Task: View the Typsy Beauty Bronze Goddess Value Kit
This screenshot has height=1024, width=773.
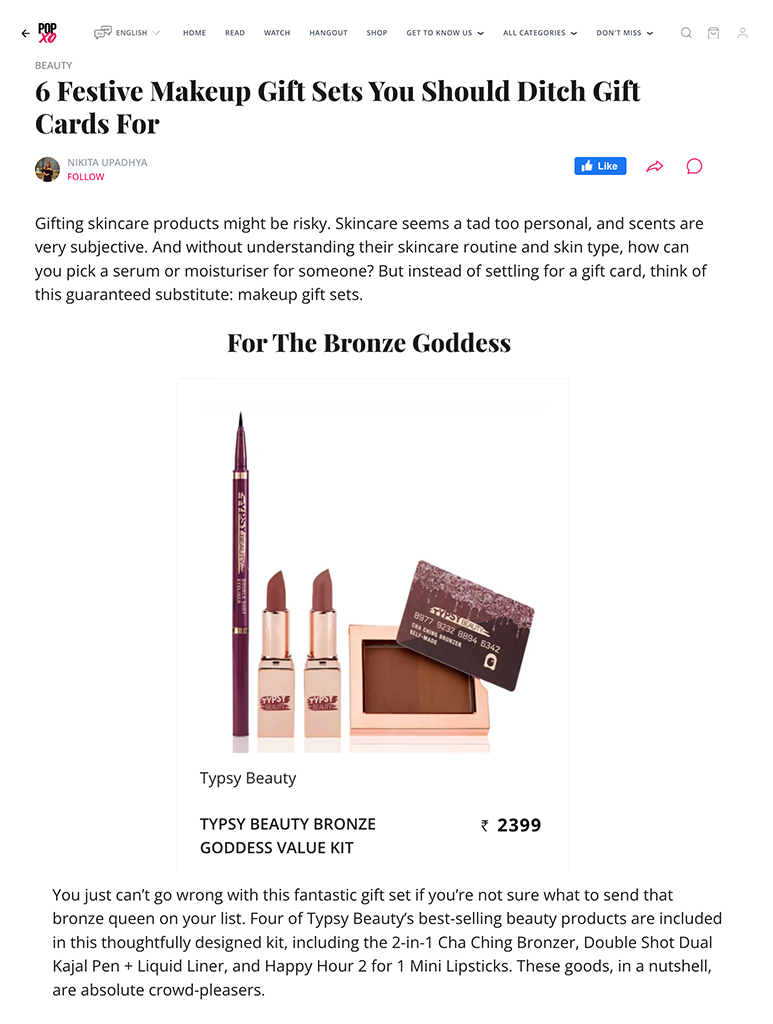Action: pyautogui.click(x=288, y=836)
